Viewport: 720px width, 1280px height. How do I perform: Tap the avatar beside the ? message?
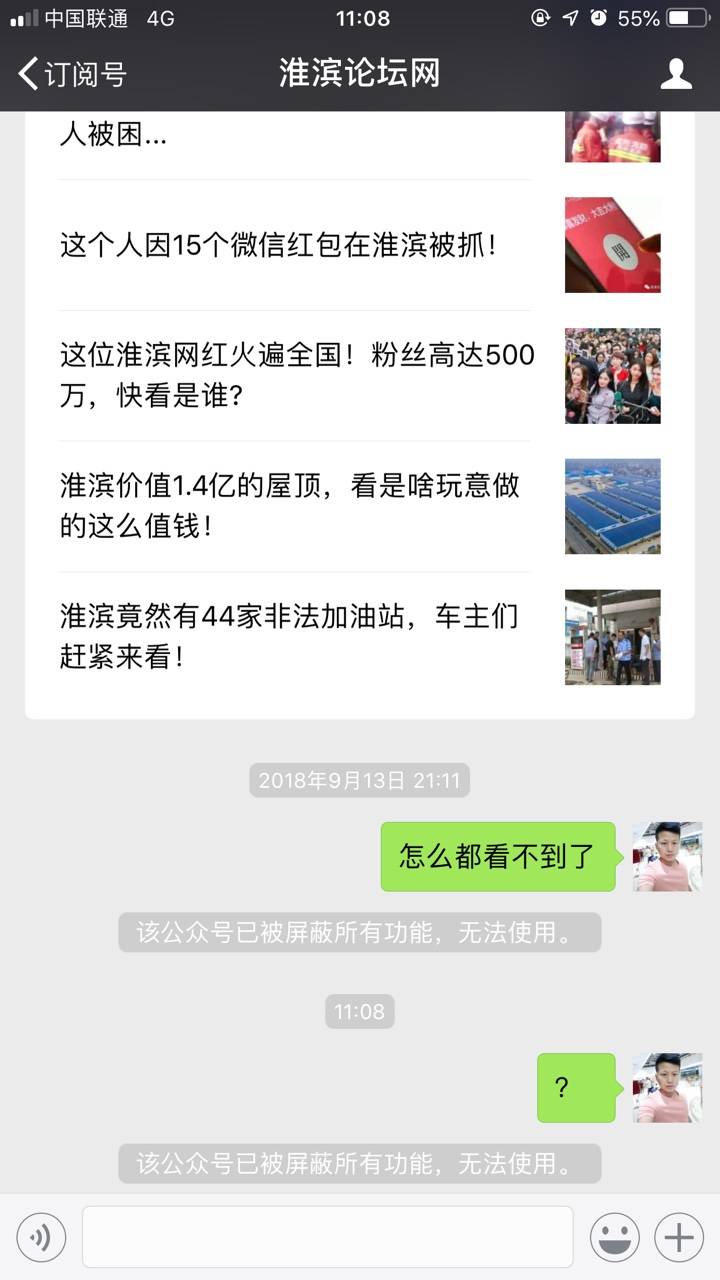(667, 1087)
